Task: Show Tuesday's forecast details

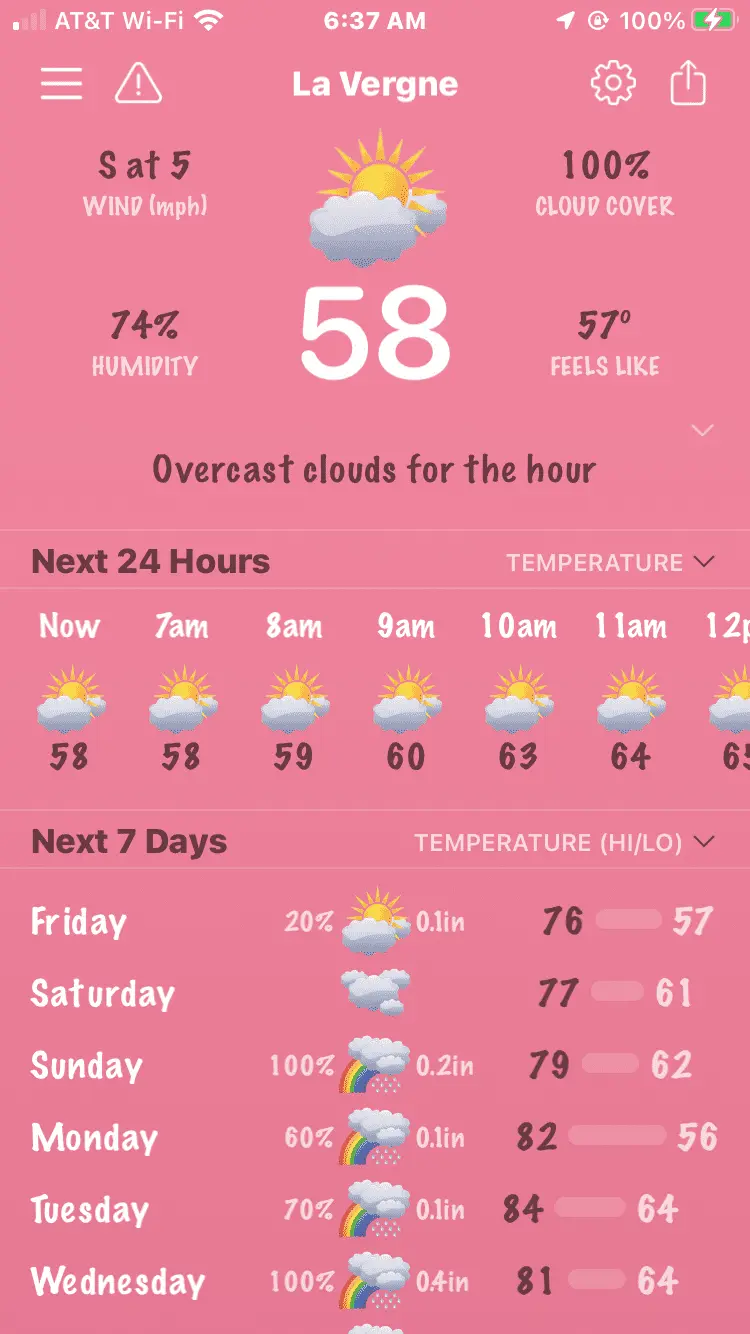Action: click(x=374, y=1209)
